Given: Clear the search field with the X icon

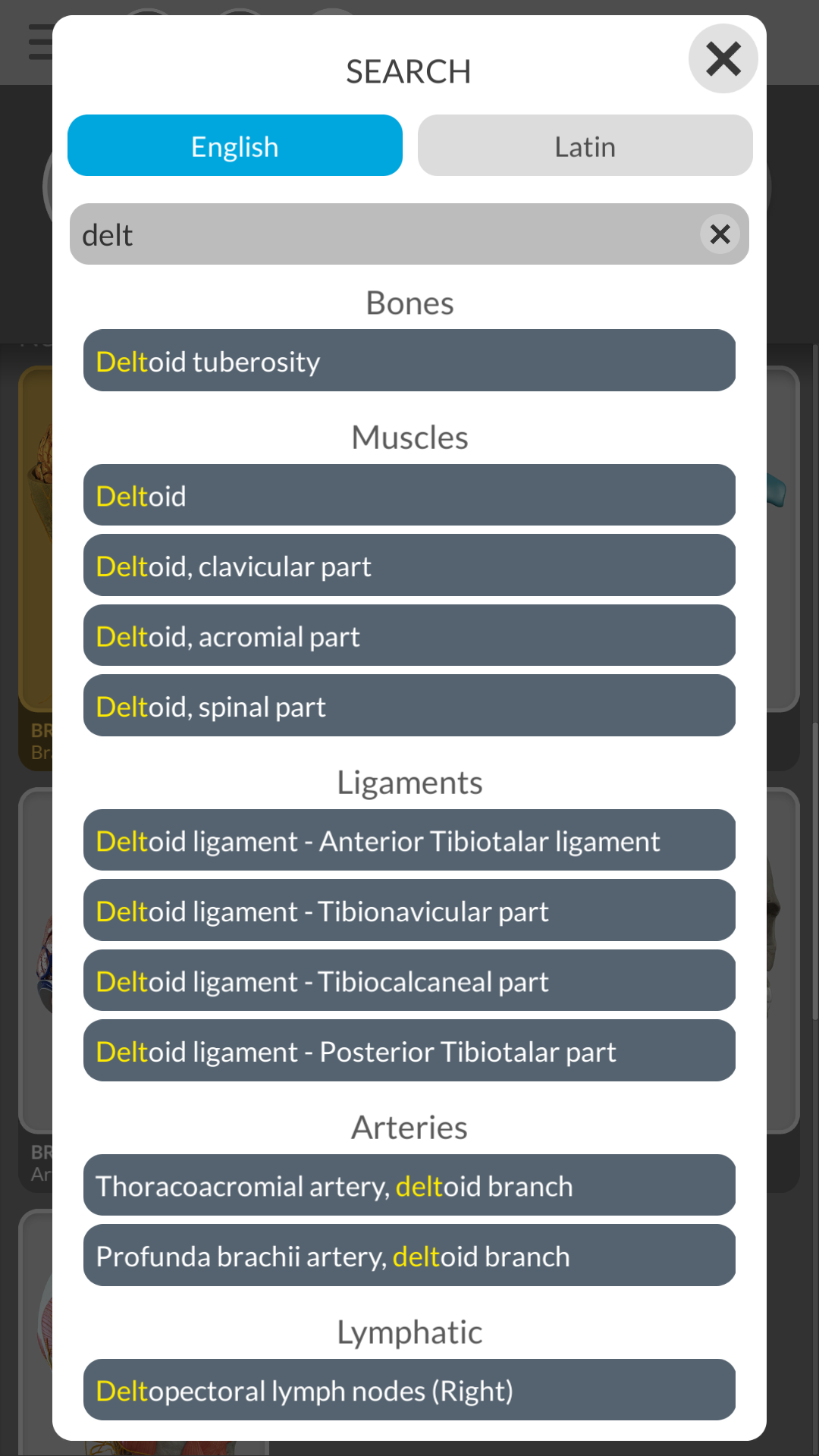Looking at the screenshot, I should 720,234.
